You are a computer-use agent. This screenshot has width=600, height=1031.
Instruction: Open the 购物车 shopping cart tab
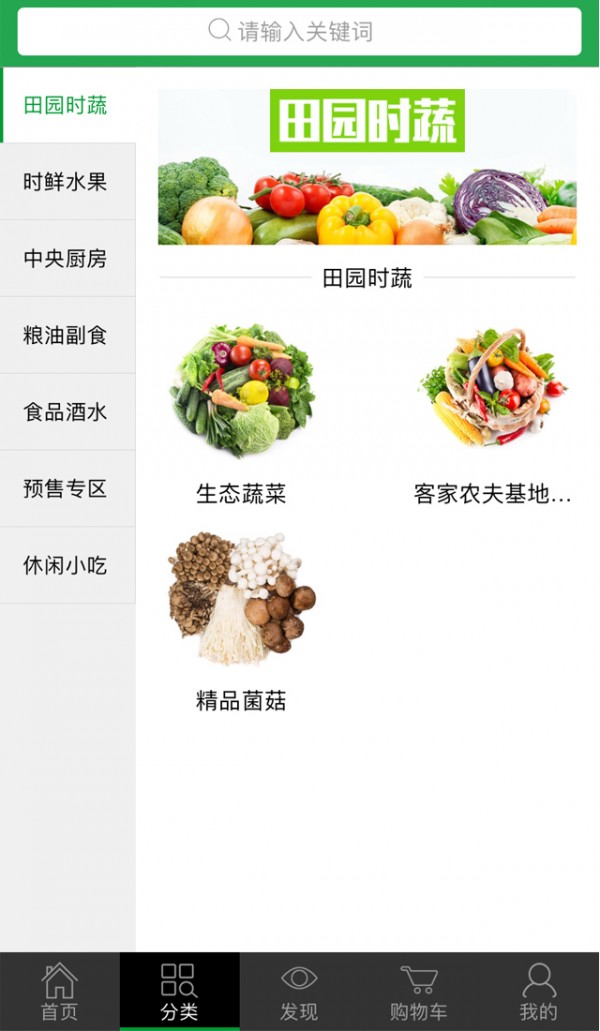418,991
